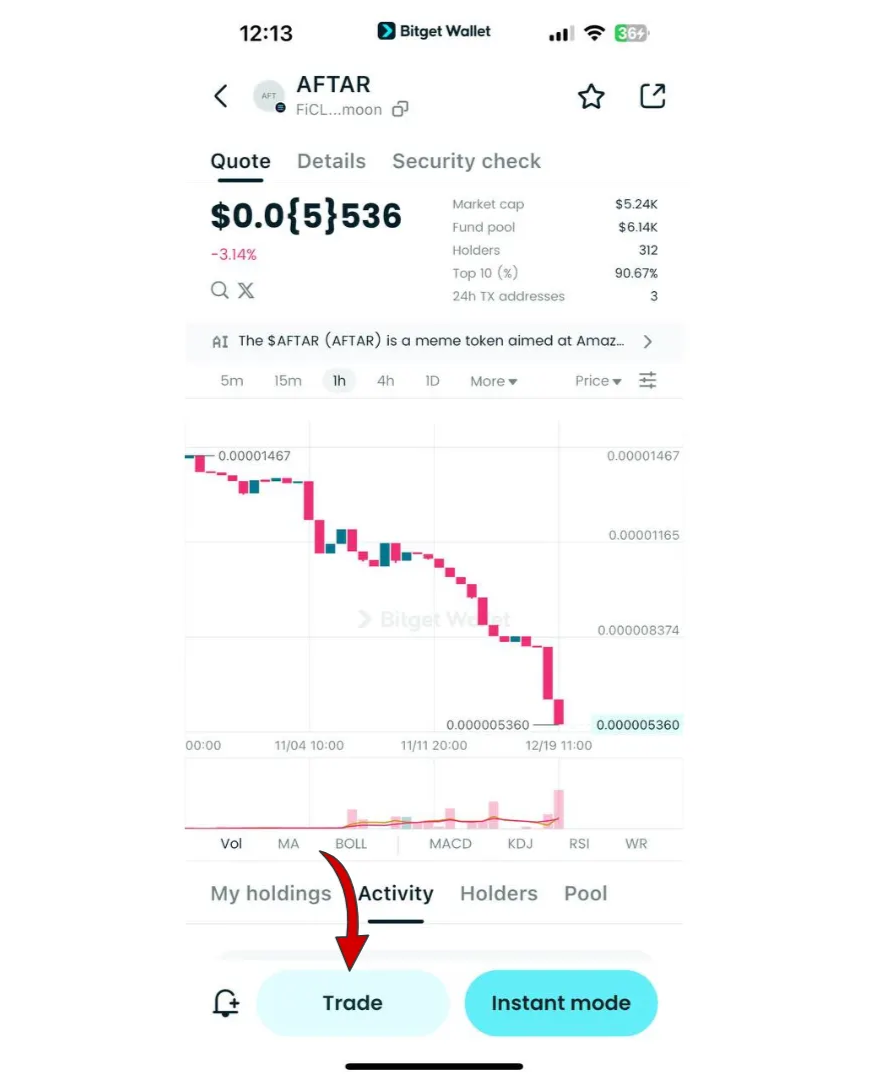This screenshot has width=875, height=1080.
Task: Select the MACD indicator
Action: (x=450, y=844)
